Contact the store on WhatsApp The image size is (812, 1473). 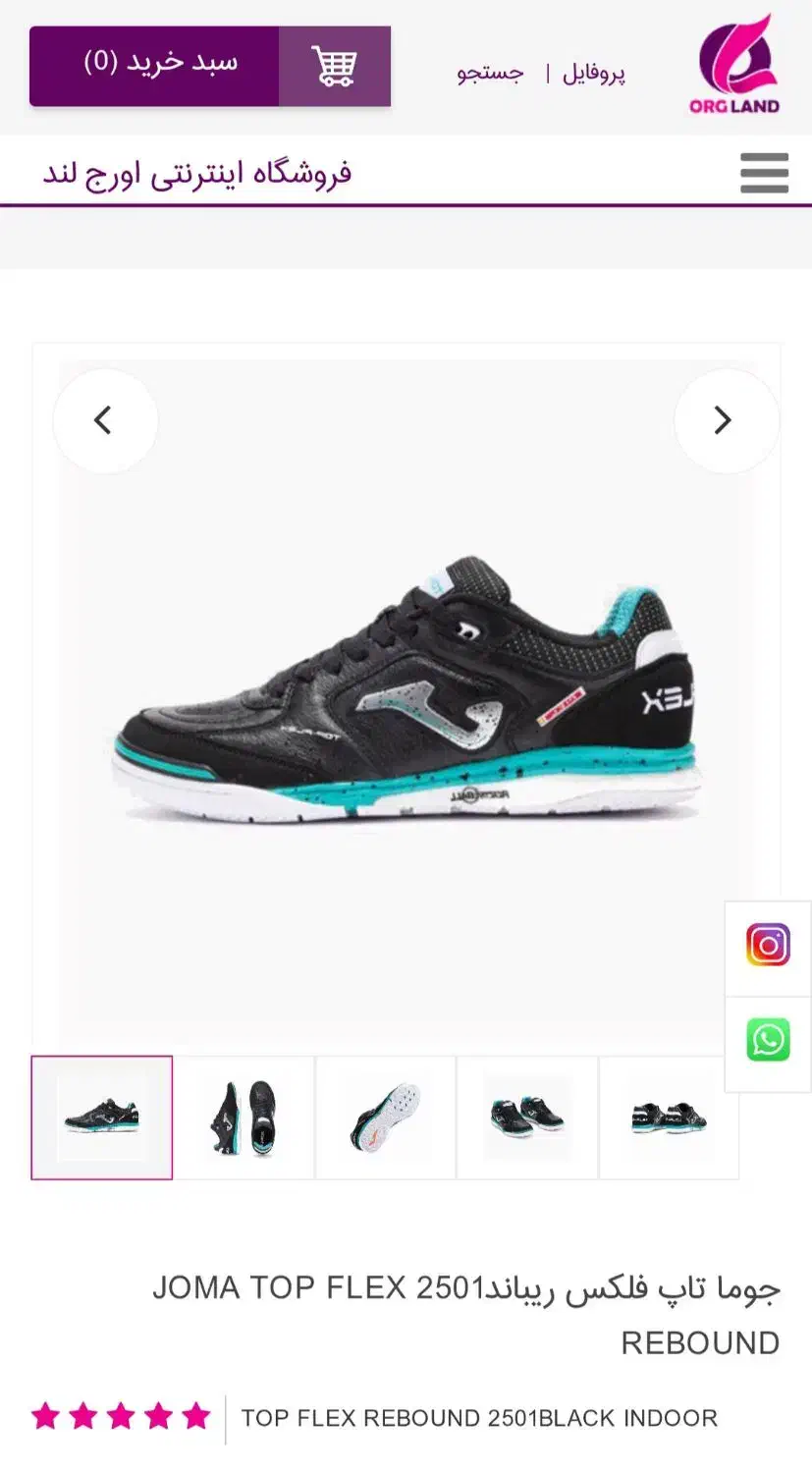(768, 1040)
